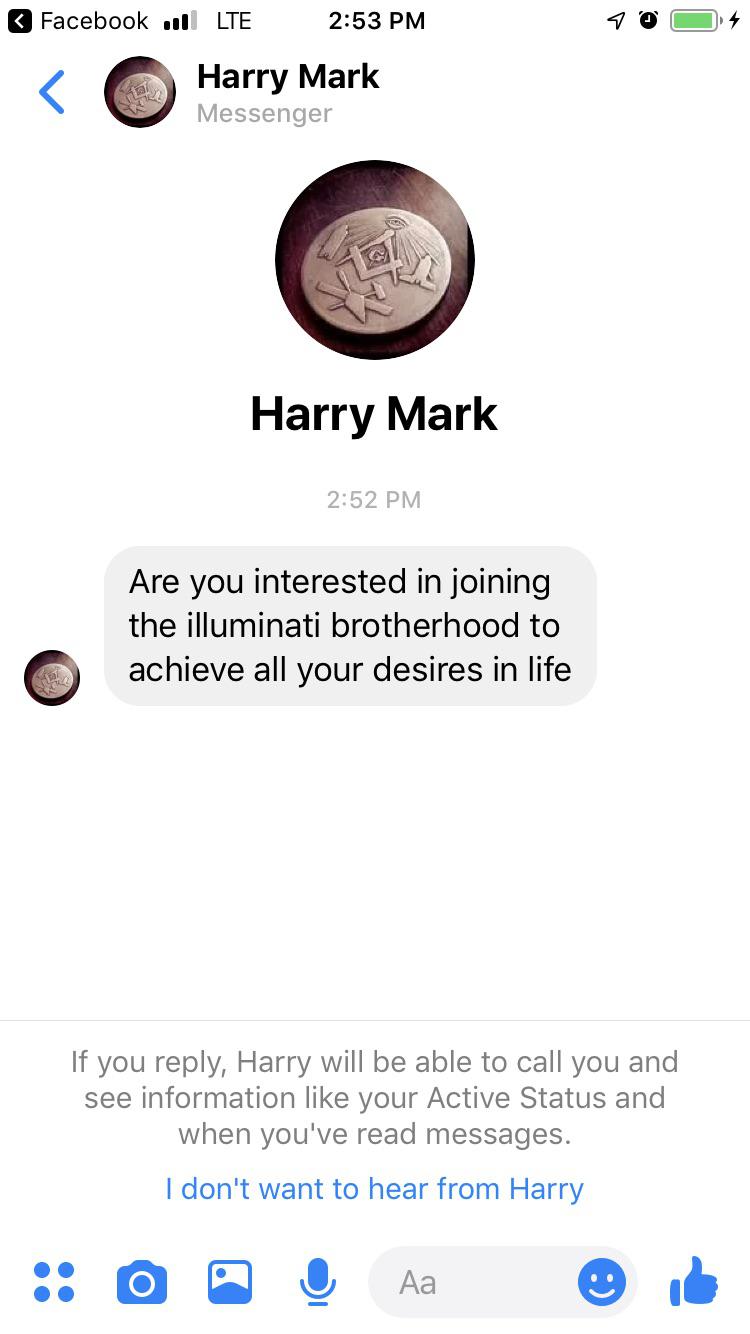Image resolution: width=750 pixels, height=1334 pixels.
Task: Tap Harry's small avatar next to his message
Action: click(x=51, y=677)
